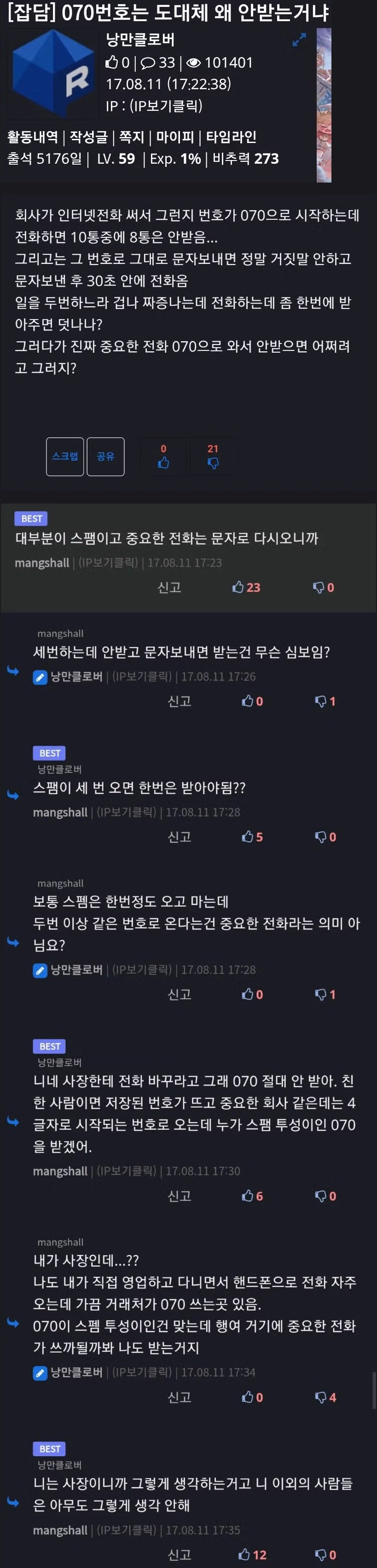Tap the 스크랩 button below the post

[x=64, y=456]
